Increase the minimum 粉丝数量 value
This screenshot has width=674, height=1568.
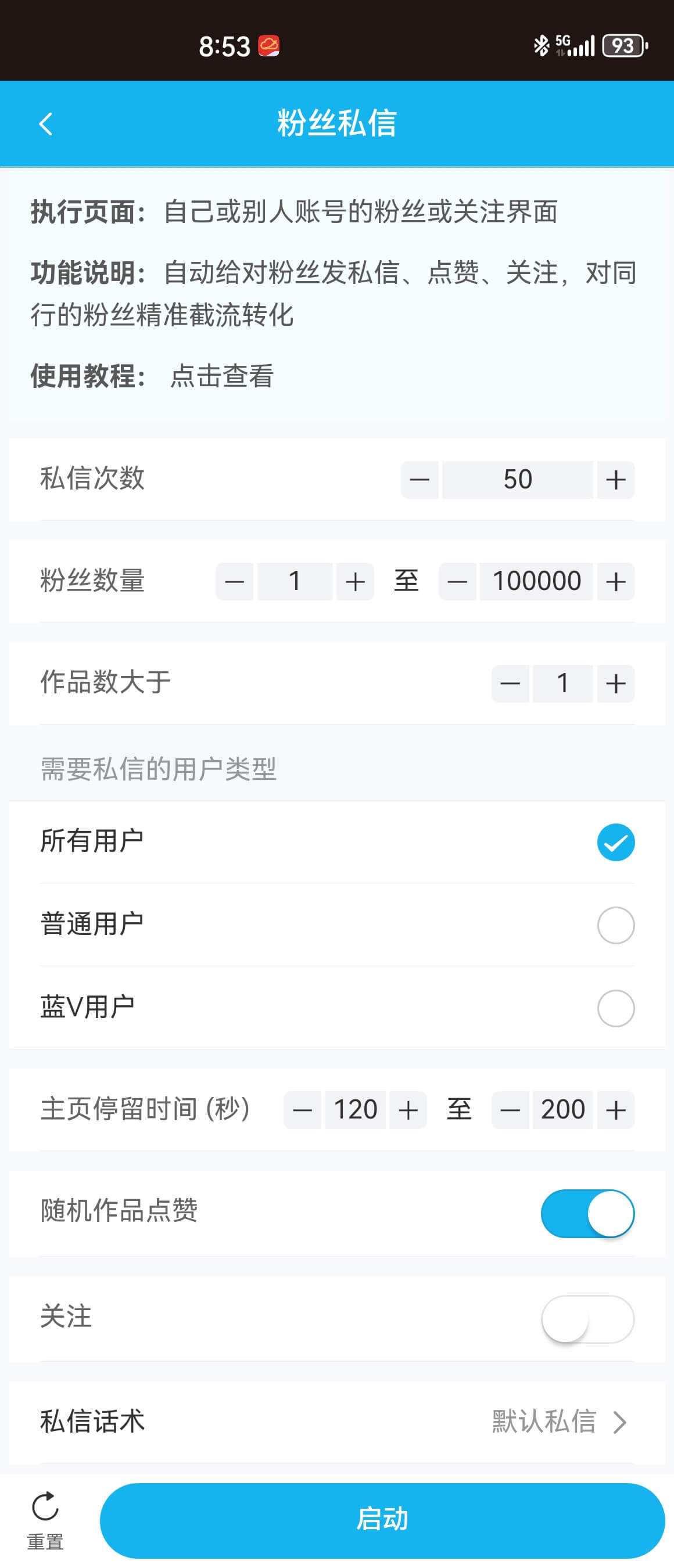[355, 581]
